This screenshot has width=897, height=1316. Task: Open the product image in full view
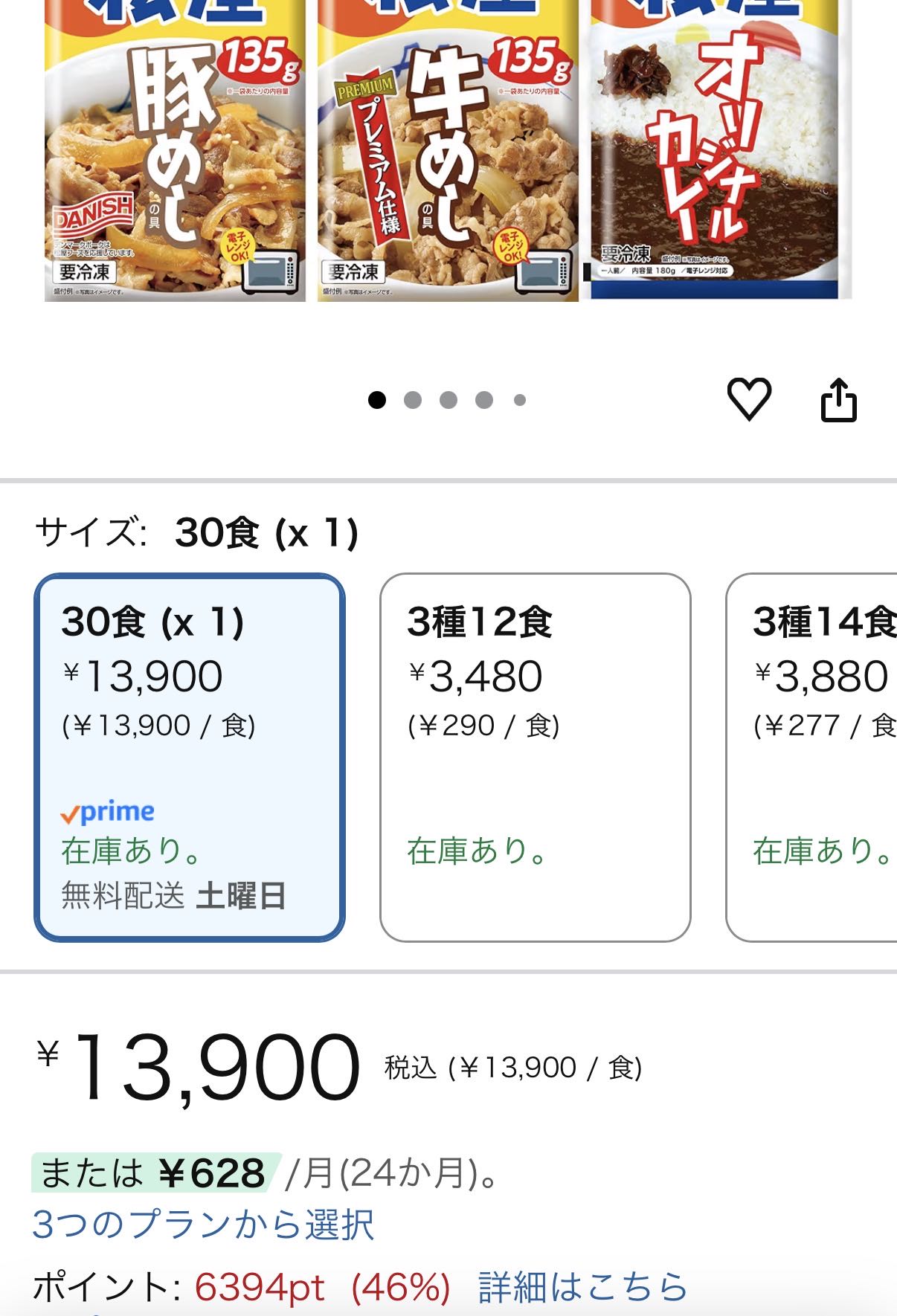point(448,149)
